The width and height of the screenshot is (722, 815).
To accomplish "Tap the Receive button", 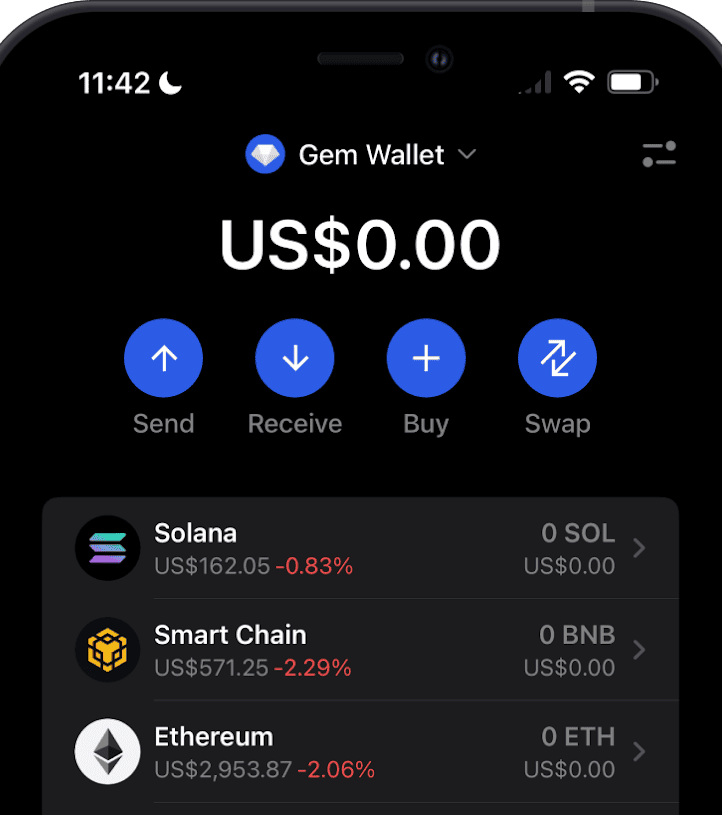I will tap(295, 359).
